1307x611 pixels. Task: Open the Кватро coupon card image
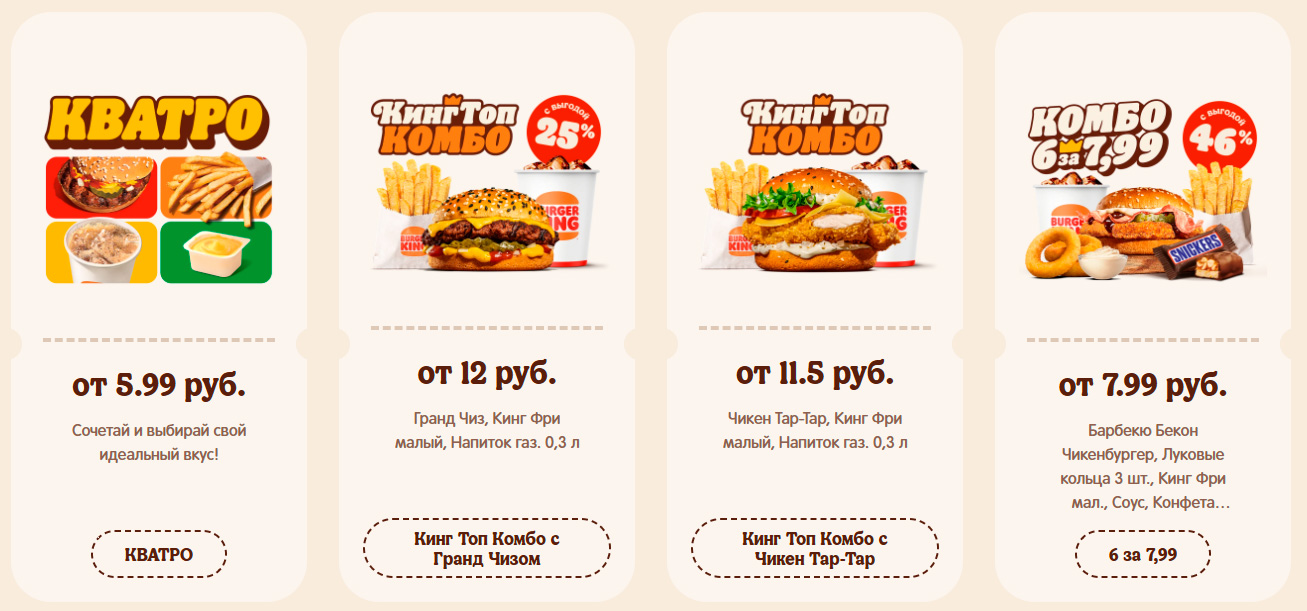click(159, 190)
